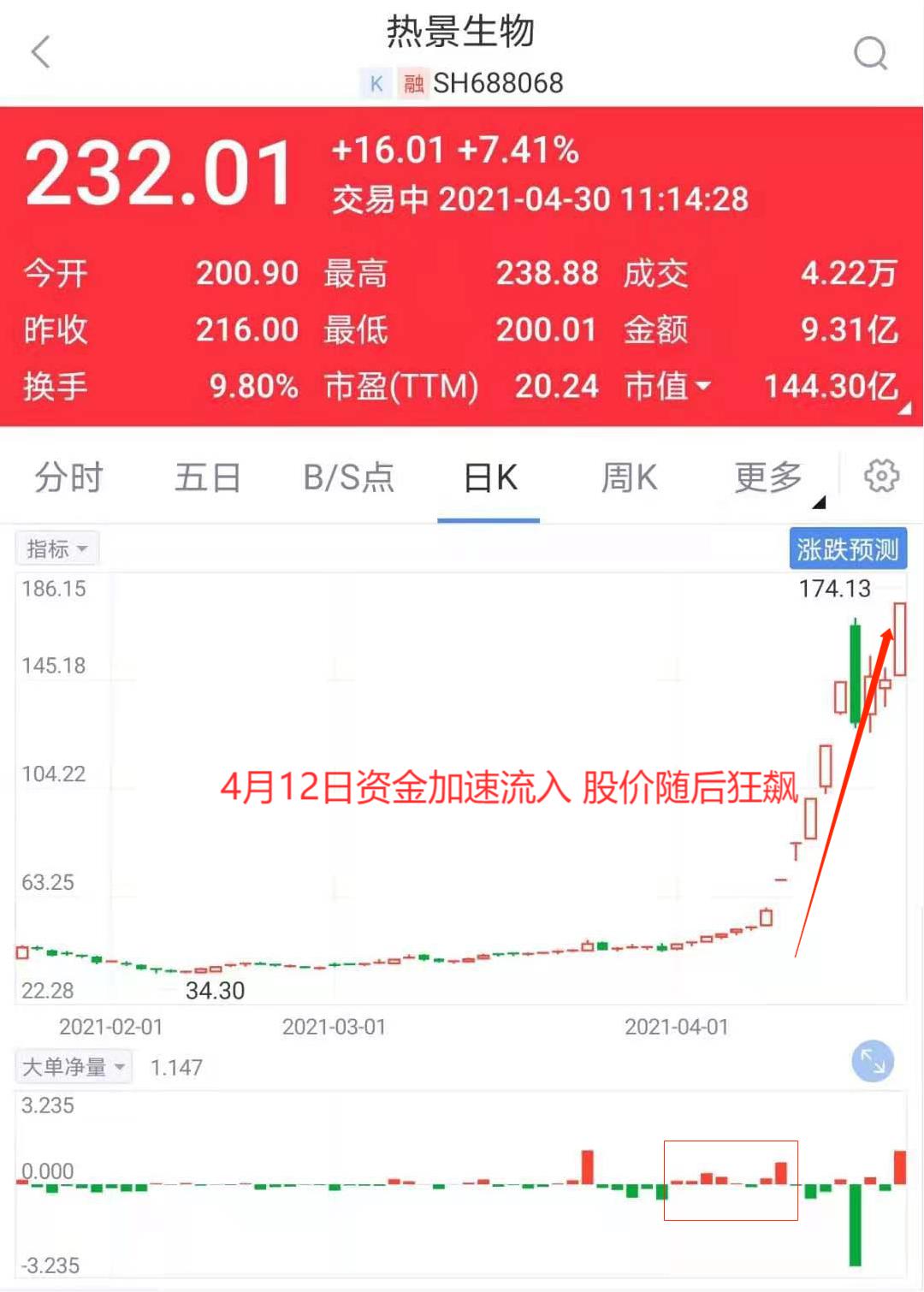Open search on the stock page
924x1292 pixels.
click(x=871, y=53)
